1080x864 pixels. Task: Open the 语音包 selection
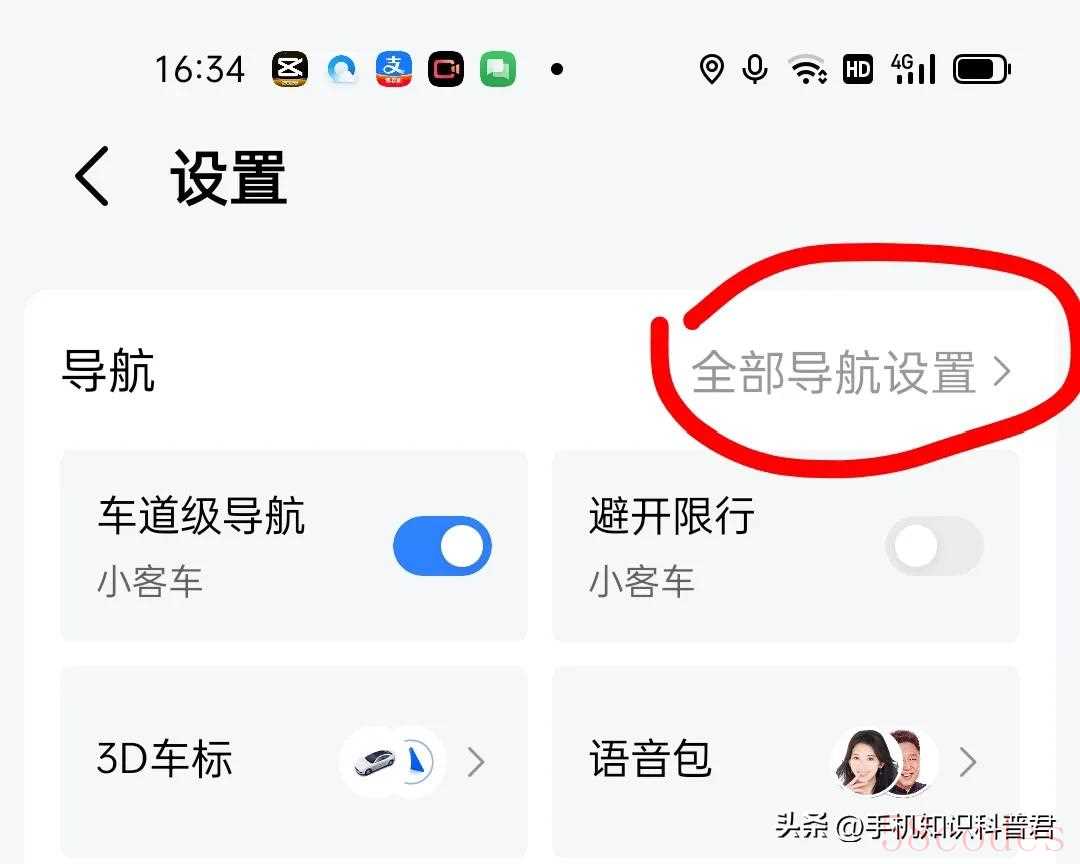[x=785, y=761]
